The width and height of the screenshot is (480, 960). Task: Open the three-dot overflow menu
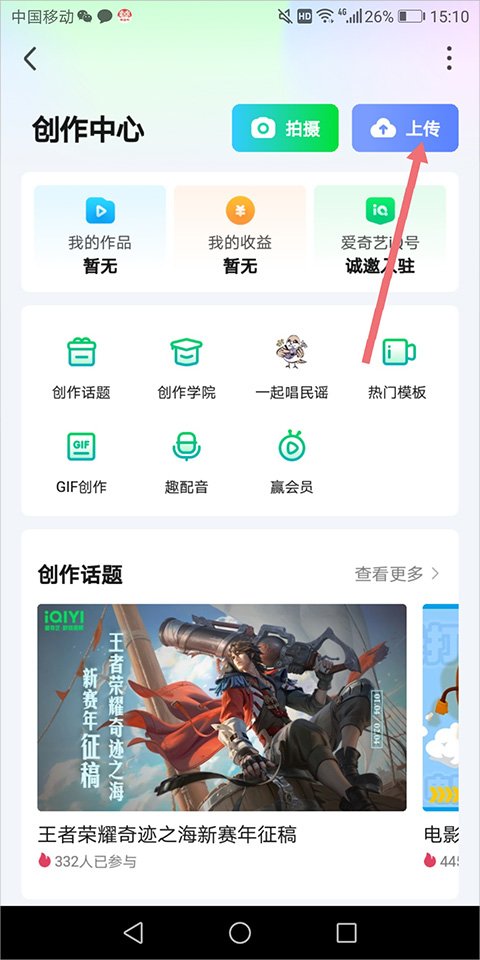[x=449, y=58]
